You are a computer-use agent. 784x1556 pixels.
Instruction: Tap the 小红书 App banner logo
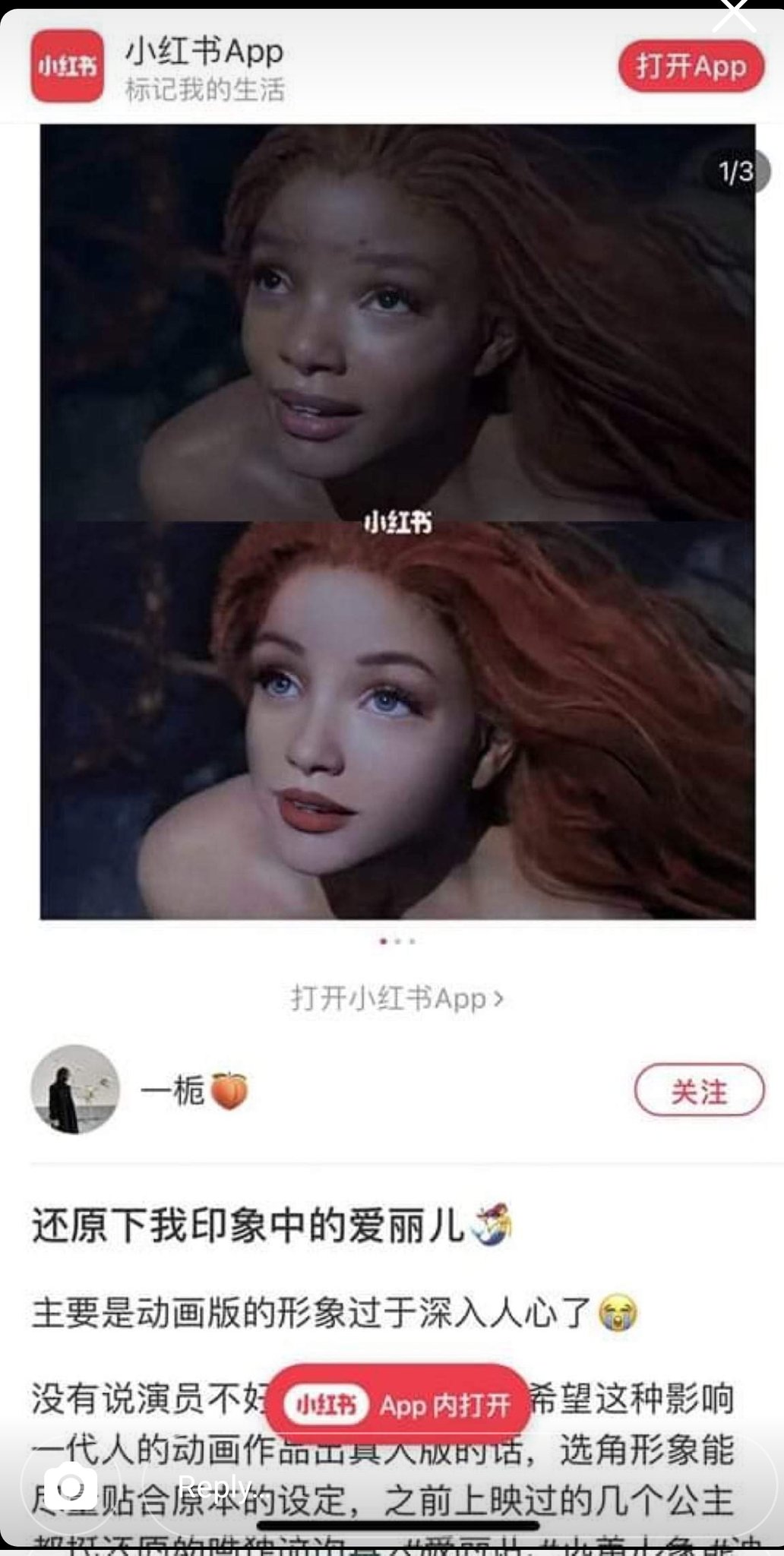point(68,66)
